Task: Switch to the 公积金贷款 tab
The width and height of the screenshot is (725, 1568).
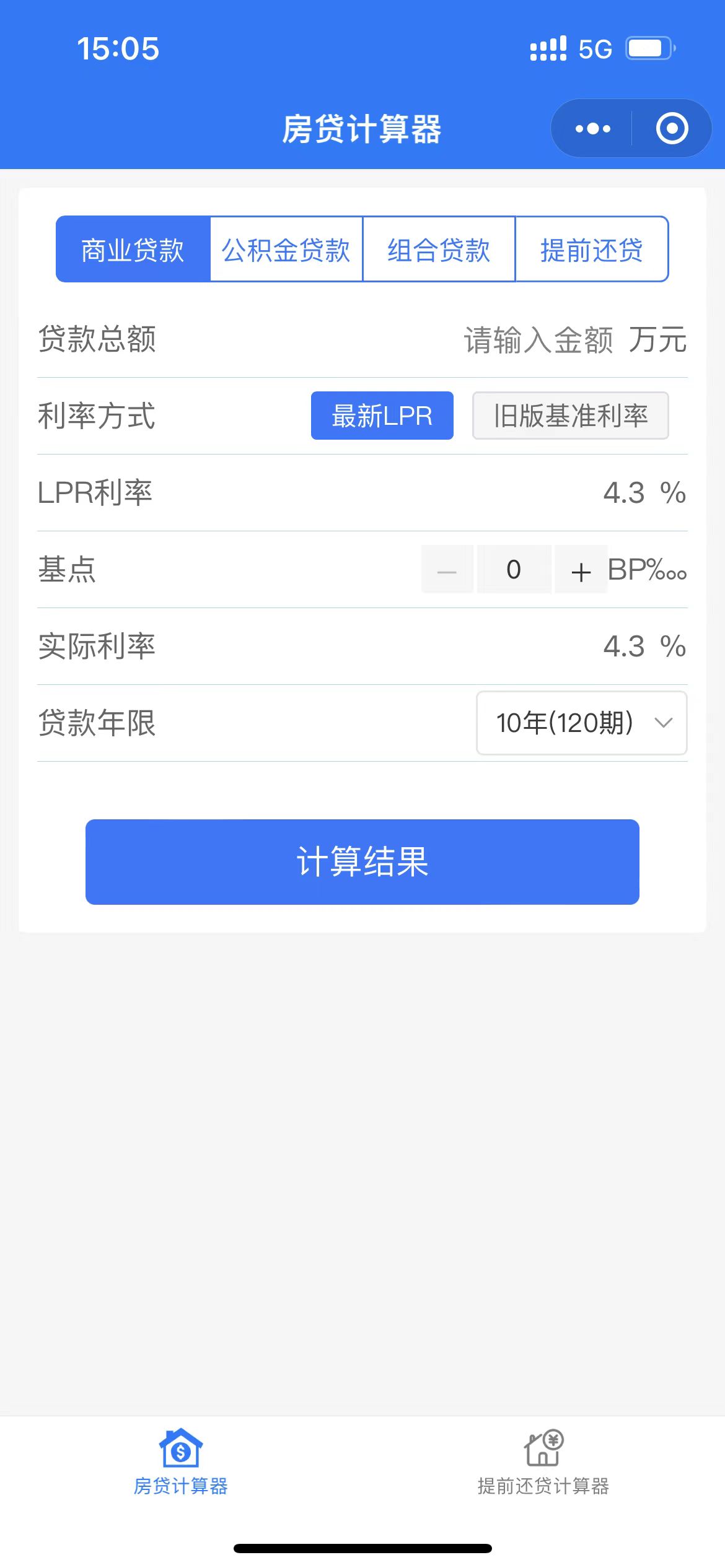Action: pos(286,250)
